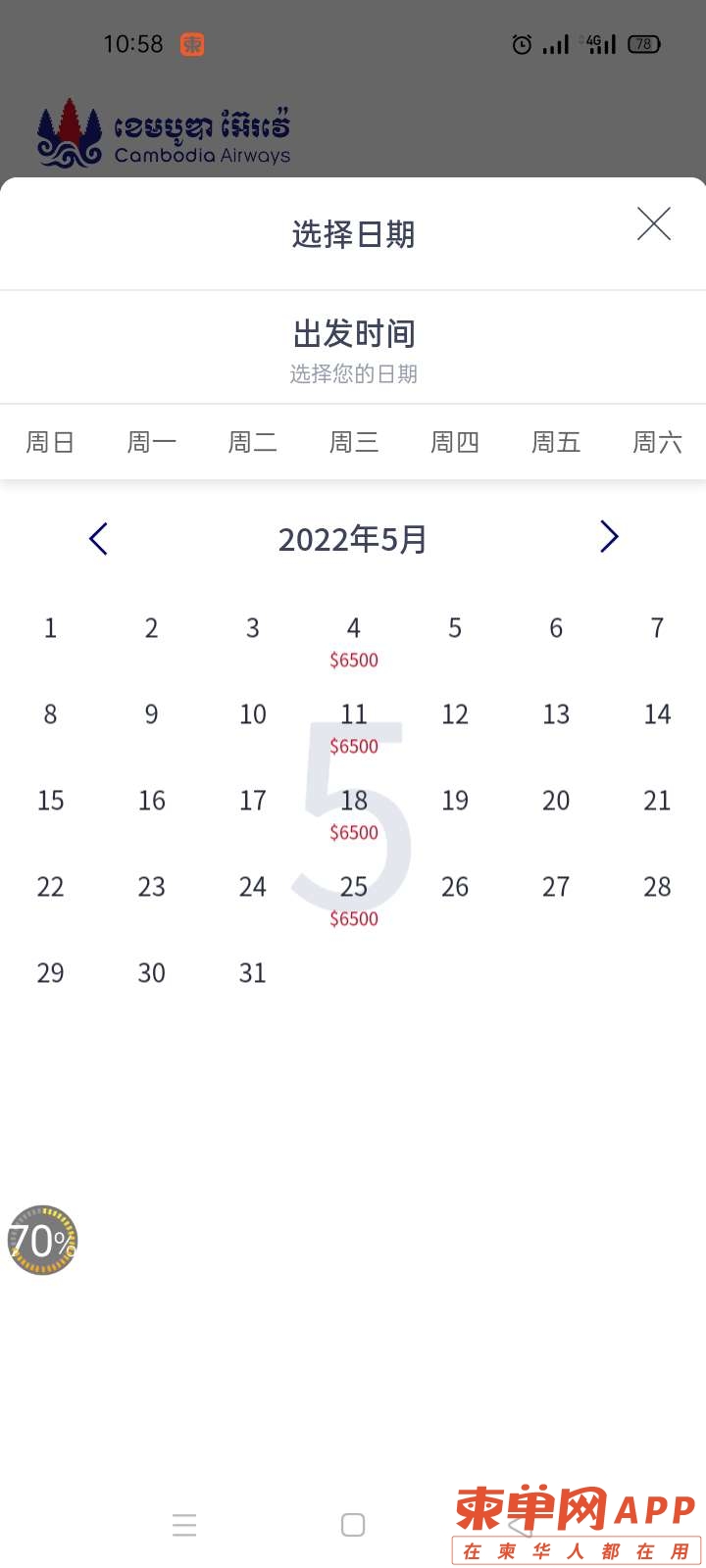Close the date selection dialog
Screen dimensions: 706x1568
pos(654,224)
